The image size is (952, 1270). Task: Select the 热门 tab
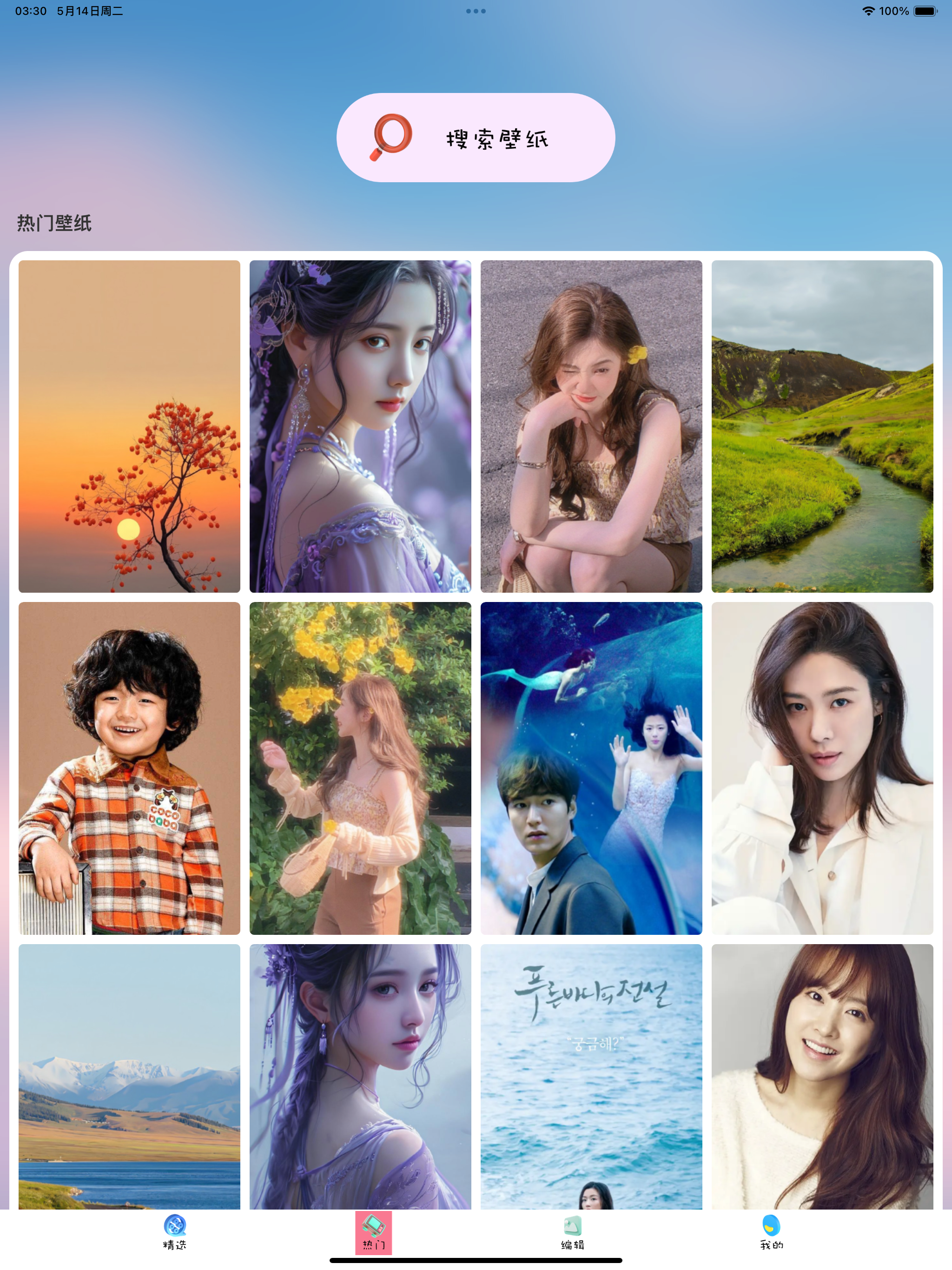(373, 1231)
